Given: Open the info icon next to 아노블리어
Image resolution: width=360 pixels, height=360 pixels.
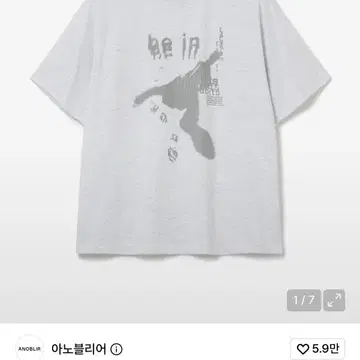Looking at the screenshot, I should tap(116, 349).
